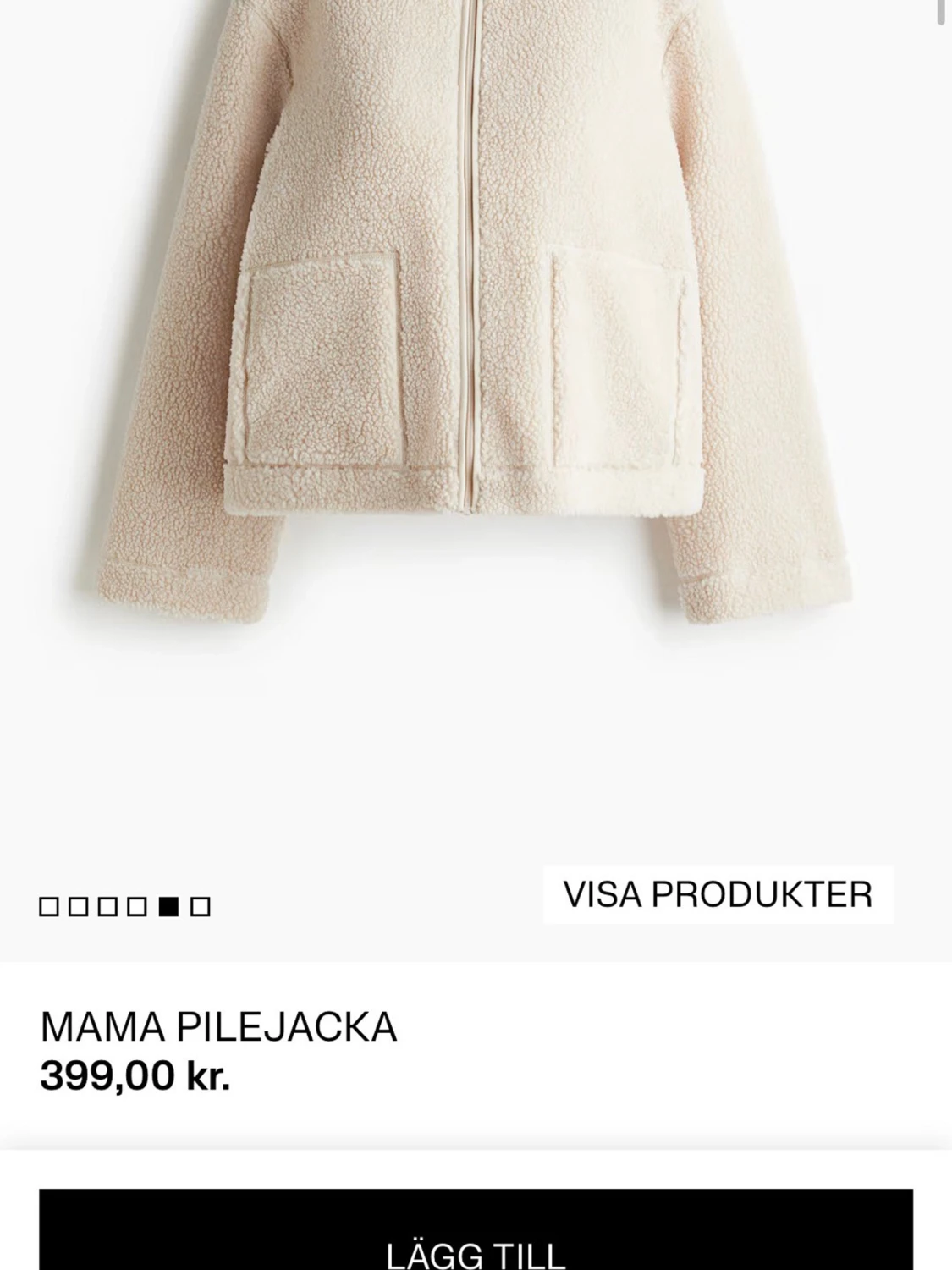
Task: Select the second carousel square indicator
Action: click(x=79, y=906)
